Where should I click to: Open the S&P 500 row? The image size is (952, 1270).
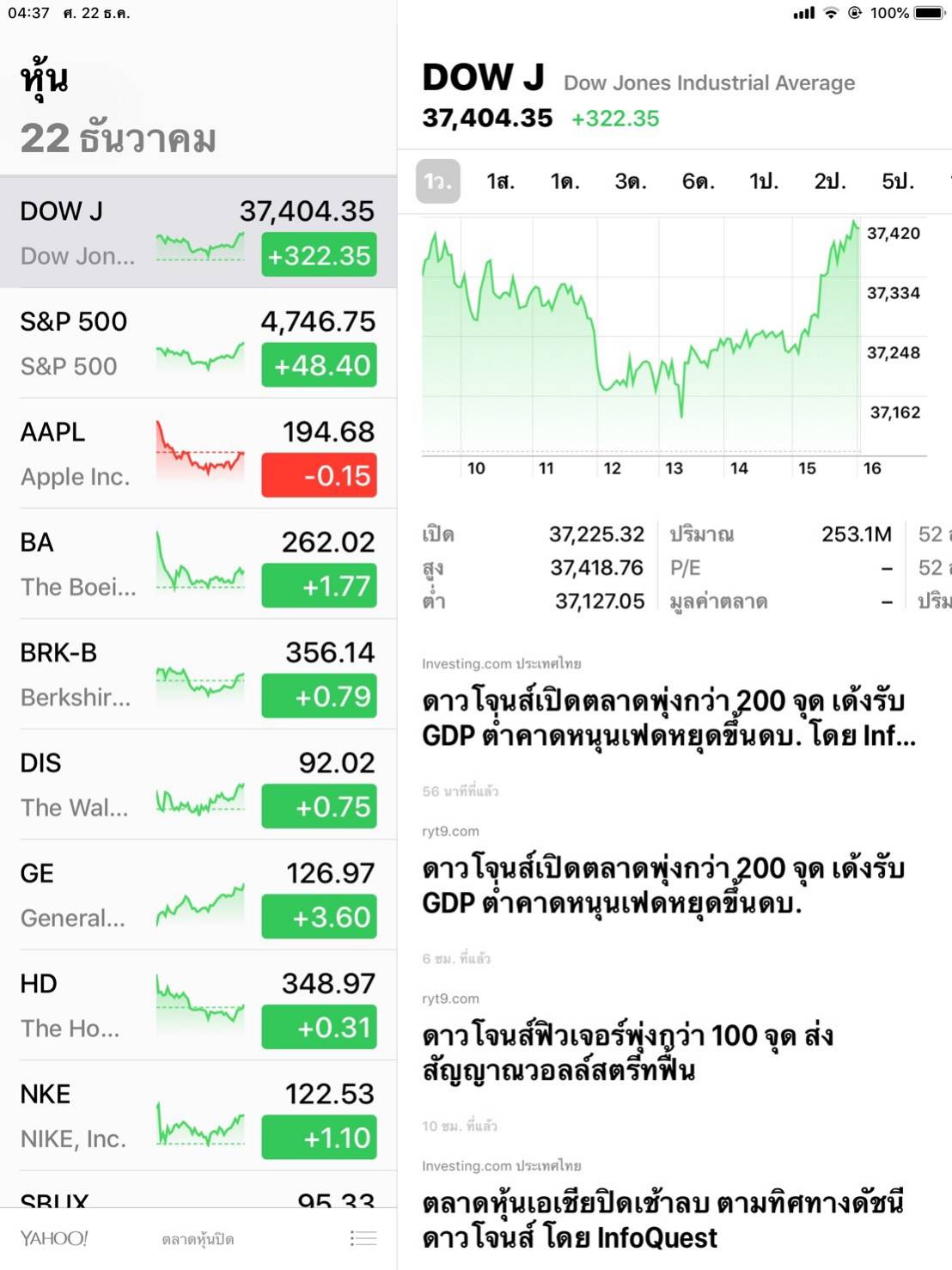point(198,343)
